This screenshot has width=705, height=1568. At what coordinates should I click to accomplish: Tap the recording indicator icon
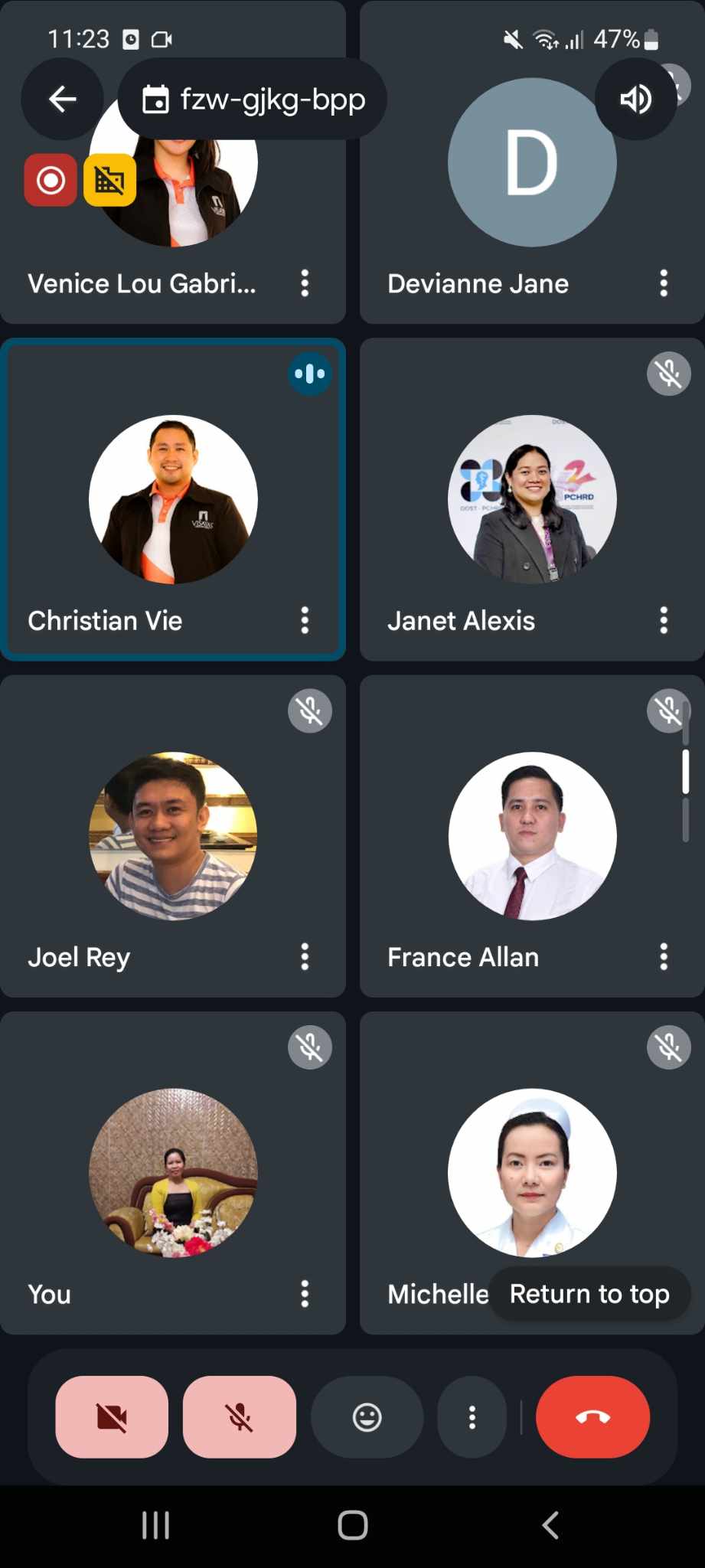(51, 181)
